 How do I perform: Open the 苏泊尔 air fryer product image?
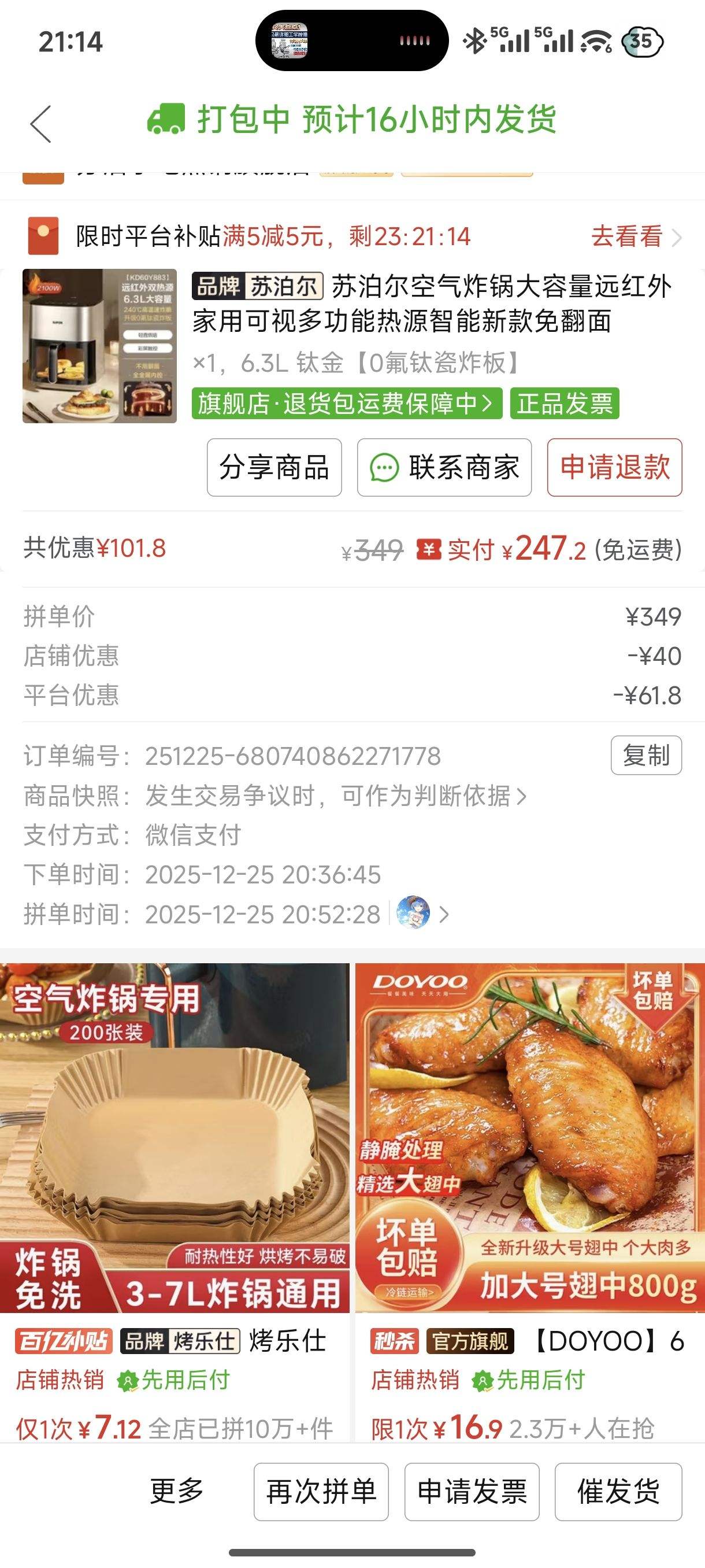click(100, 346)
